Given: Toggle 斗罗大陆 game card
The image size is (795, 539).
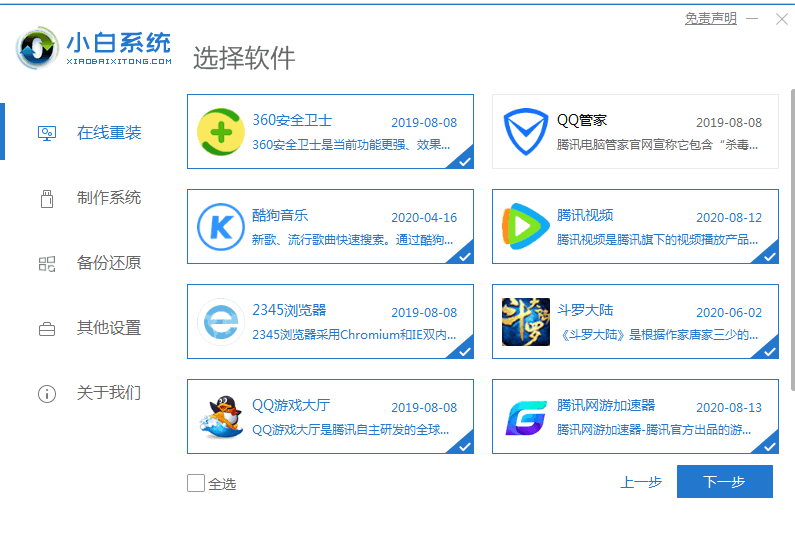Looking at the screenshot, I should [x=634, y=322].
